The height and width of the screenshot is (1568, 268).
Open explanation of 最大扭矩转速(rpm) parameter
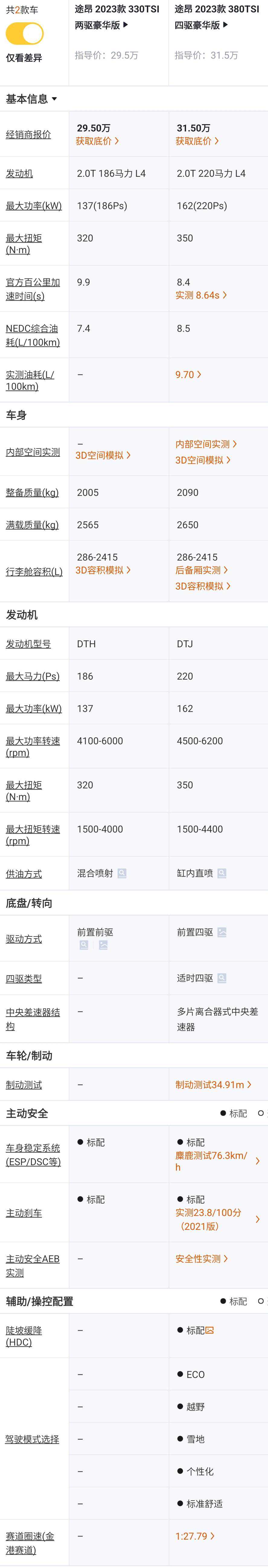pos(33,835)
